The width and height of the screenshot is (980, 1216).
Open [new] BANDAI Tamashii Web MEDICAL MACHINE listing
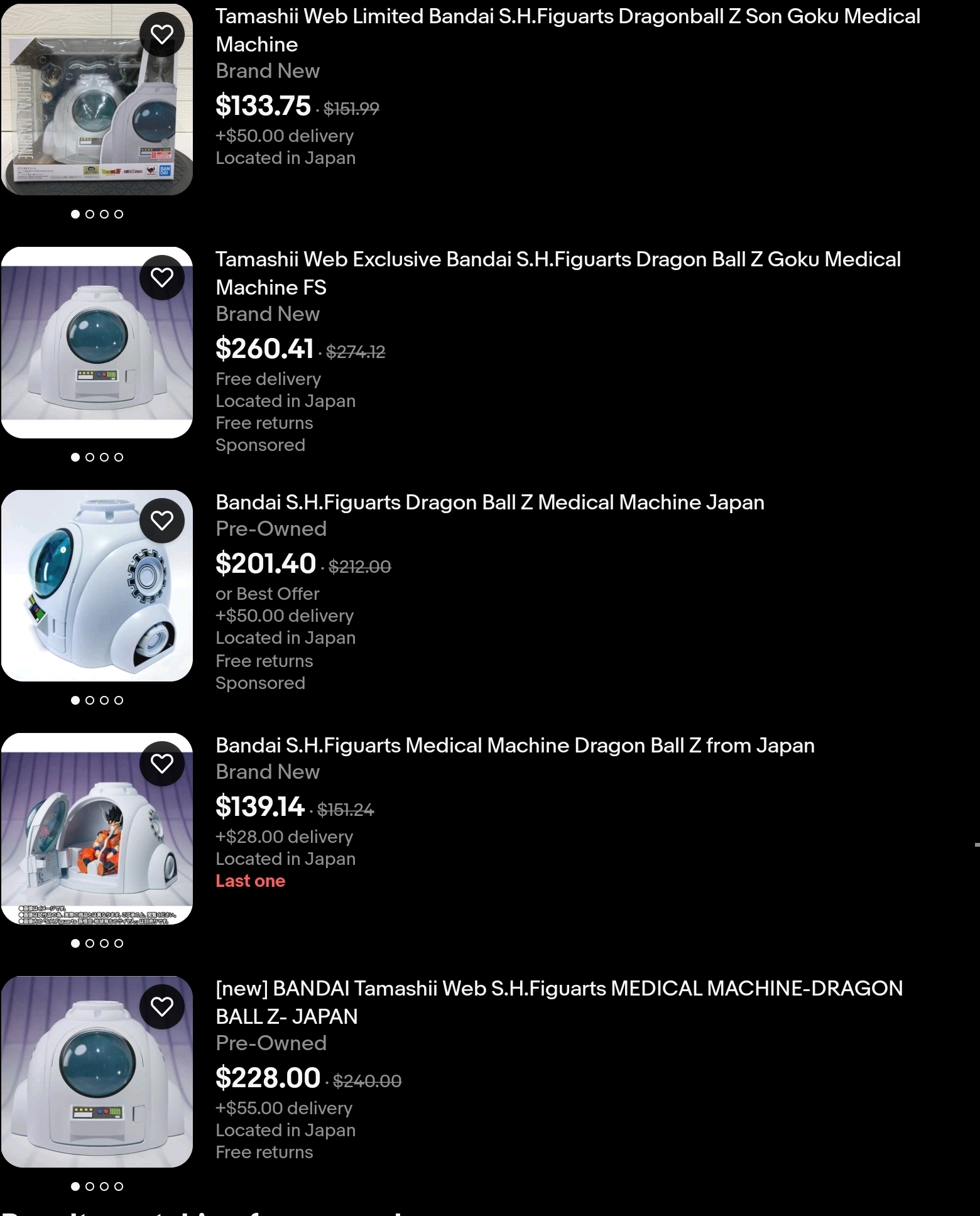click(x=558, y=1002)
